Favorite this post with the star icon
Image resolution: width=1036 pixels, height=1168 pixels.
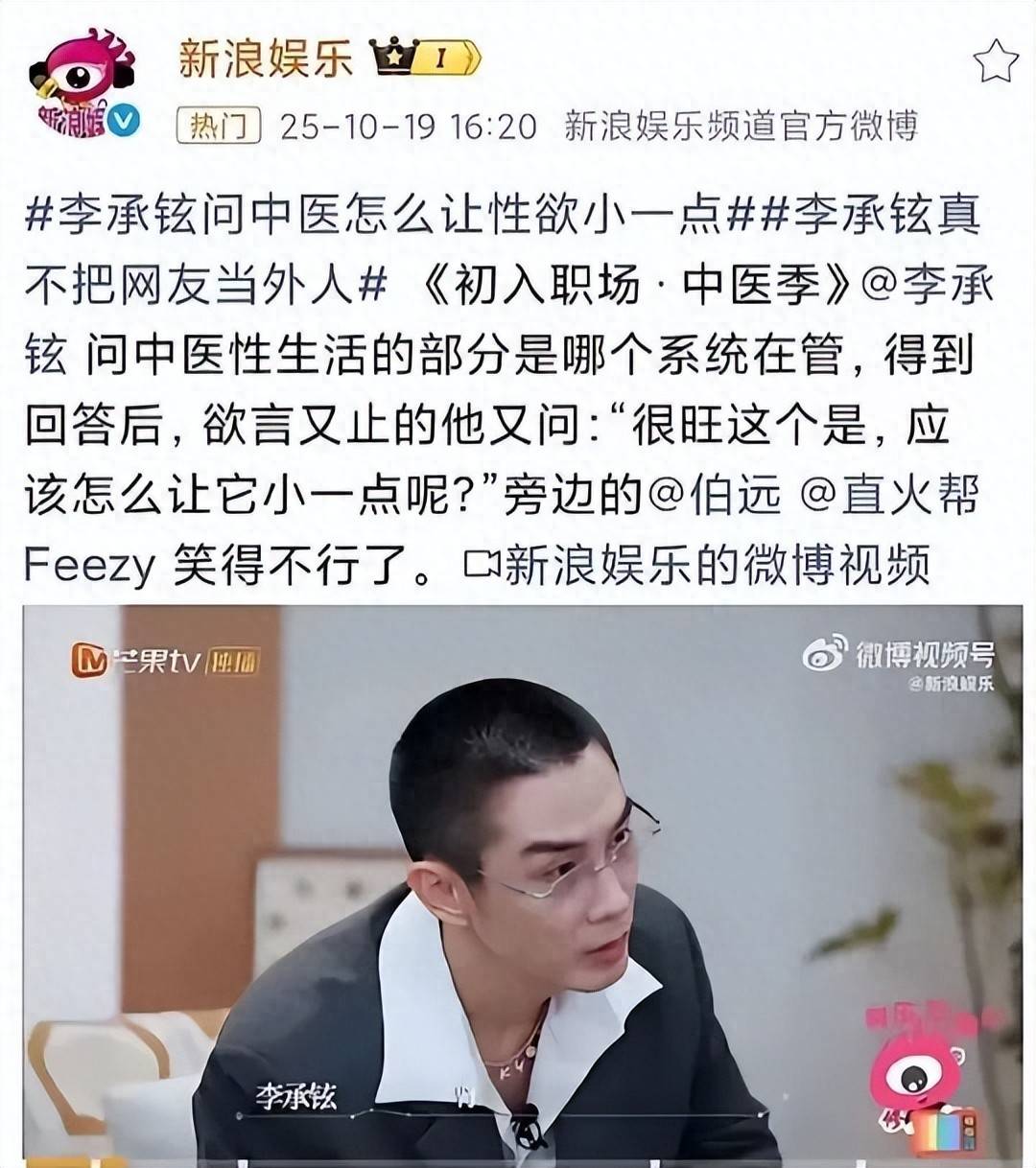pos(995,63)
